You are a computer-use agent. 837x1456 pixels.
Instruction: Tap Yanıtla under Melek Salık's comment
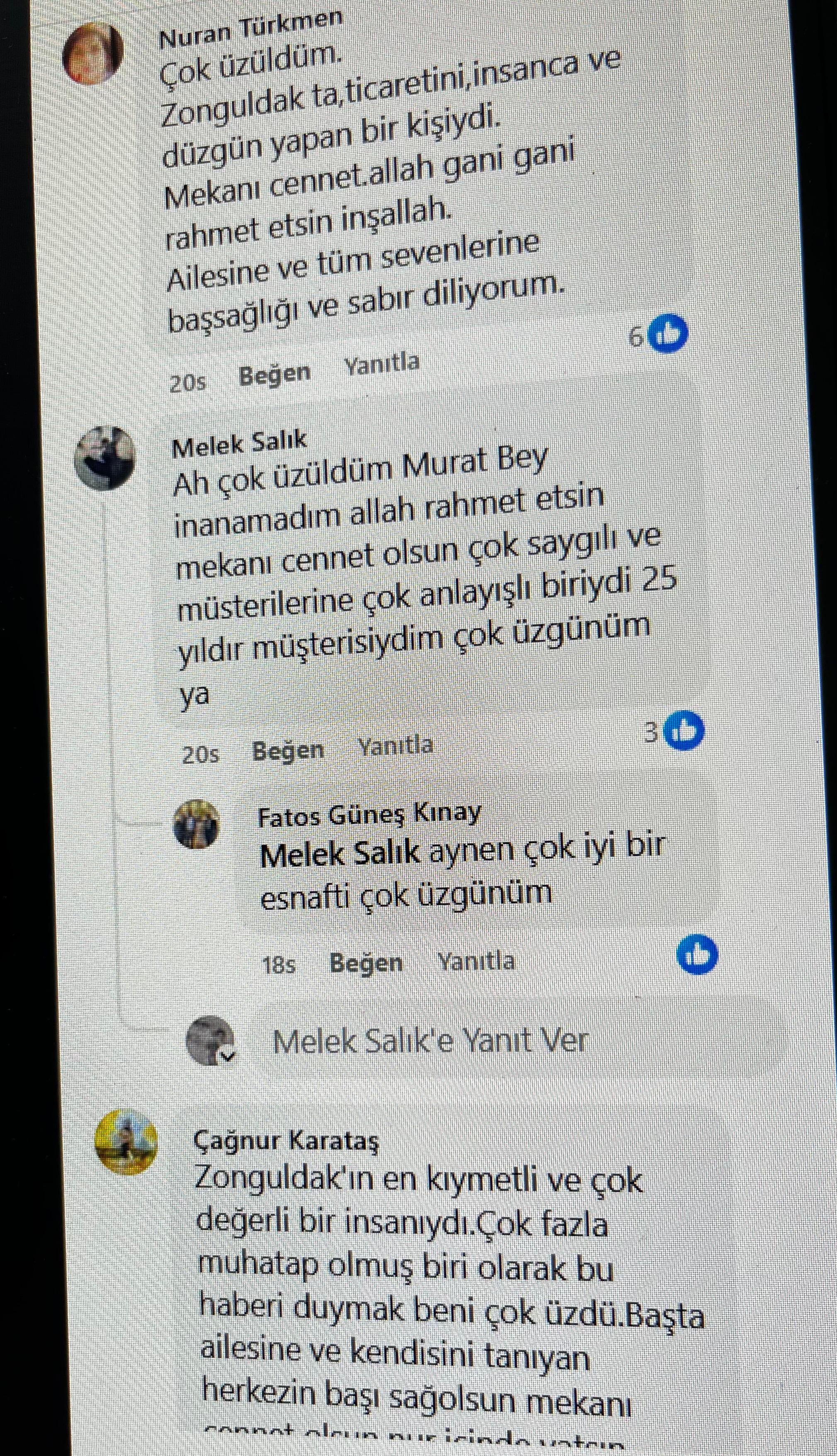click(x=396, y=745)
